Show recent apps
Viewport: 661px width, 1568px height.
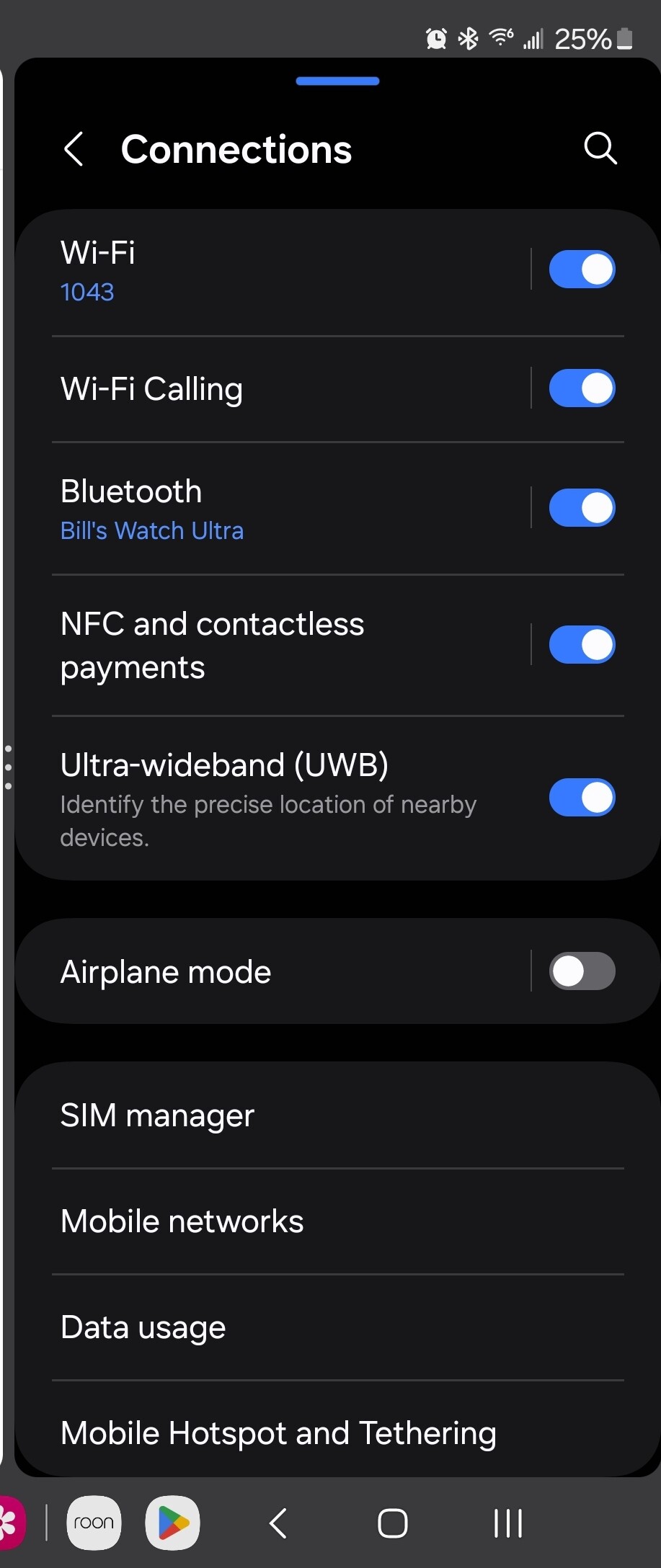click(508, 1523)
